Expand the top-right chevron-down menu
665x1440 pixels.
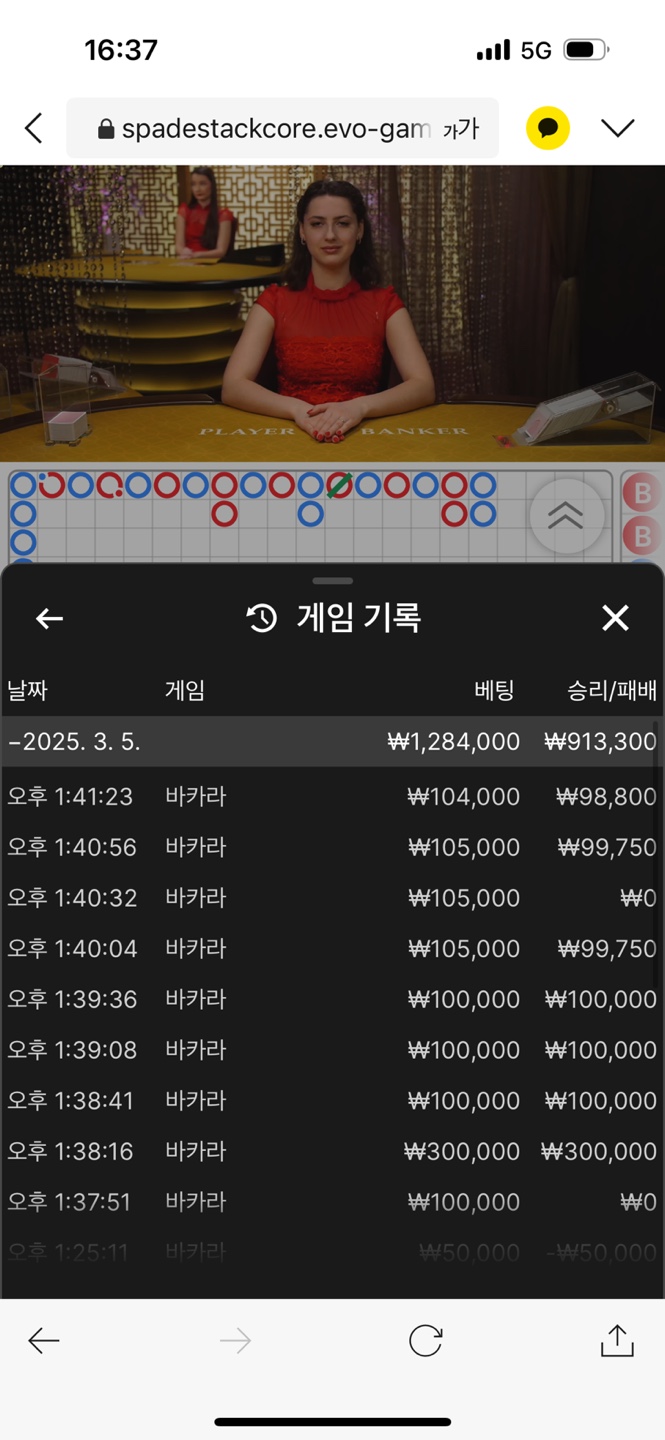click(618, 128)
